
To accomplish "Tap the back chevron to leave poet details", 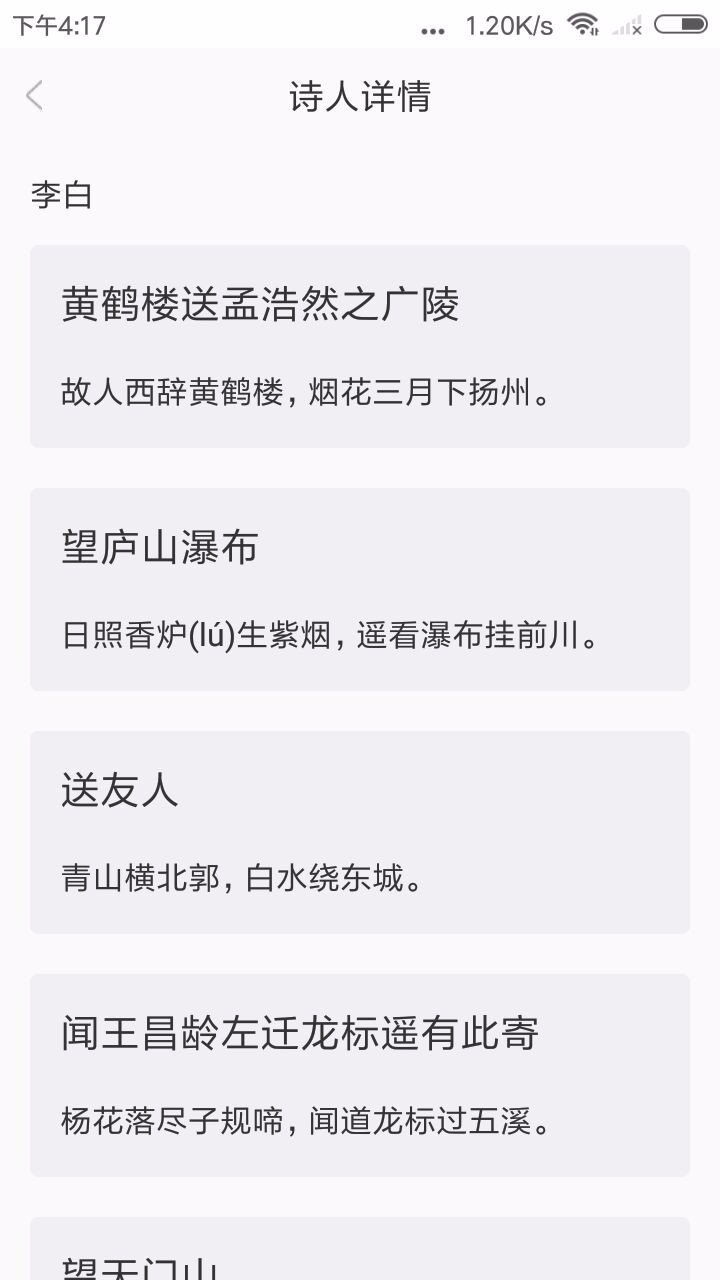I will (33, 95).
